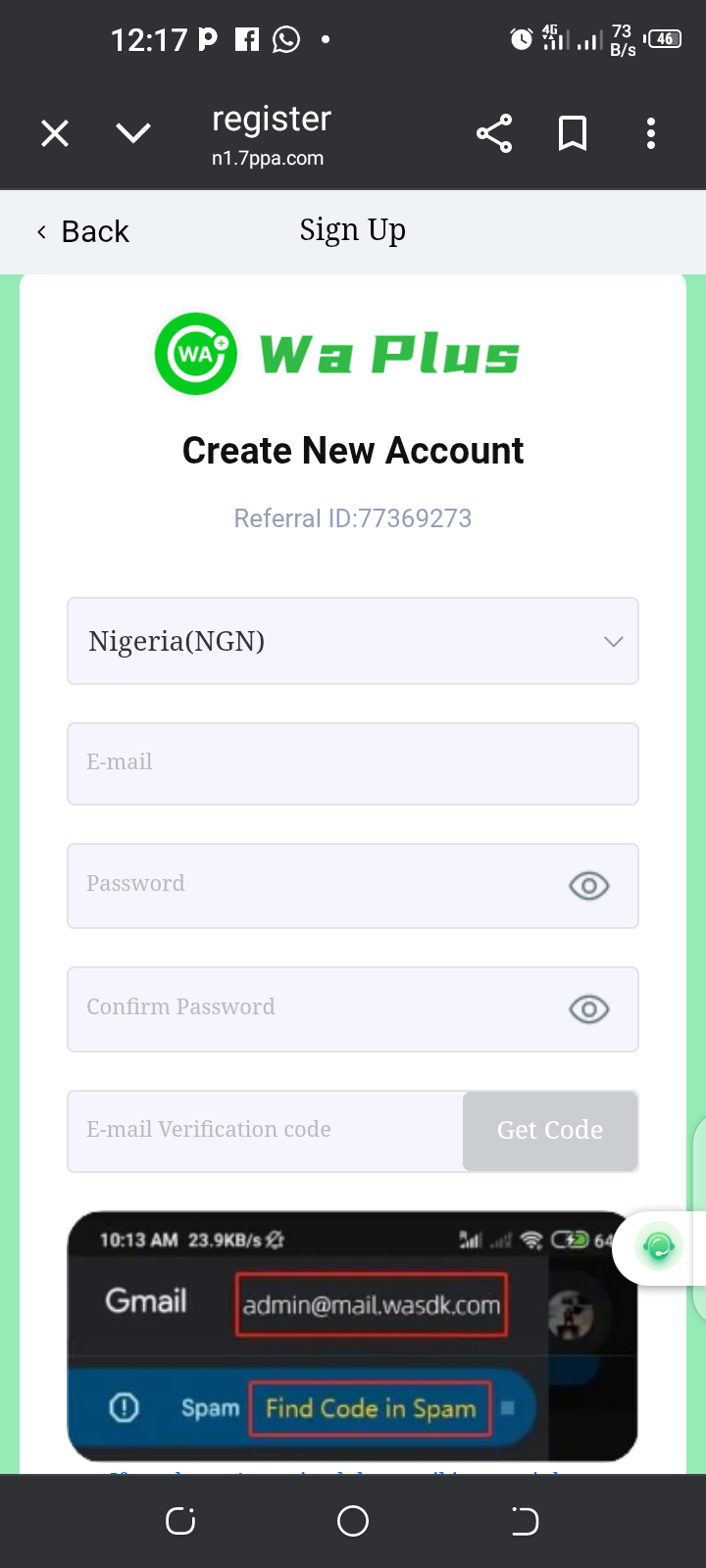Expand the browser page options chevron

click(133, 133)
